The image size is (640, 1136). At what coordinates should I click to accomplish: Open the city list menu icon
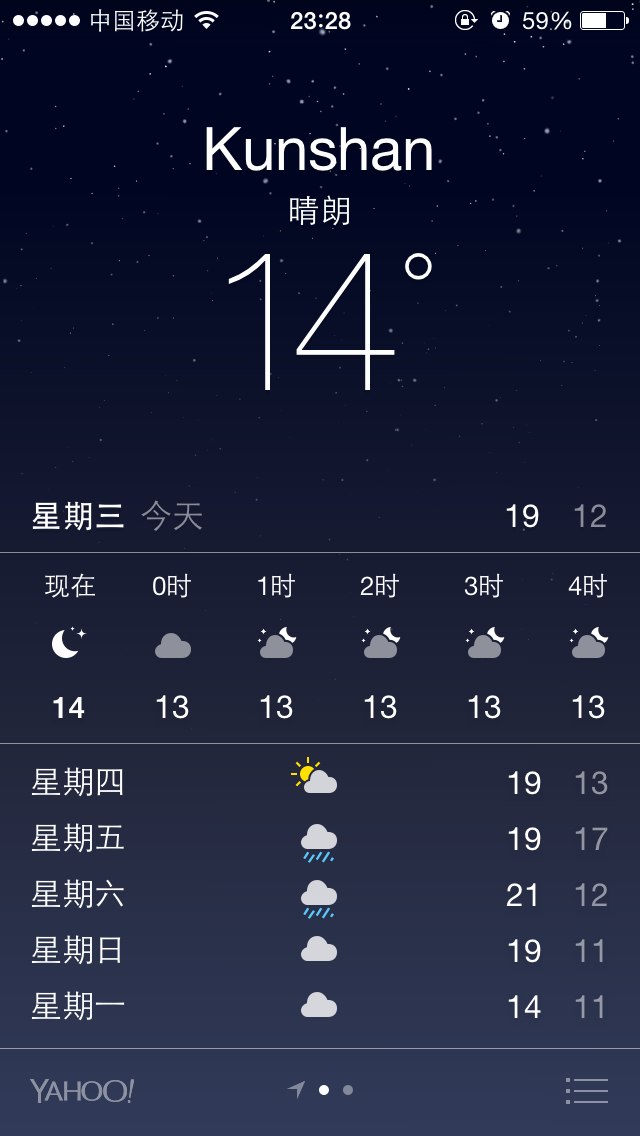586,1090
